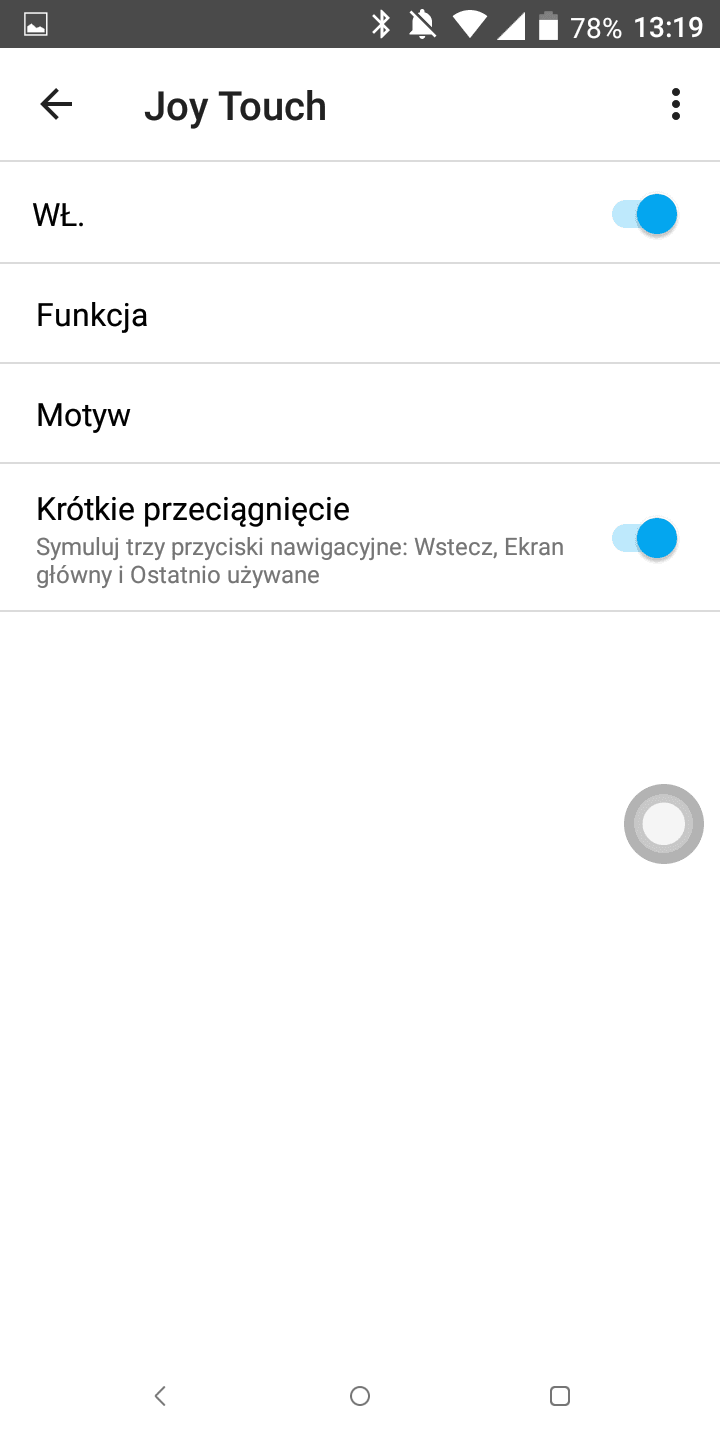Open the Motyw theme row

tap(360, 414)
